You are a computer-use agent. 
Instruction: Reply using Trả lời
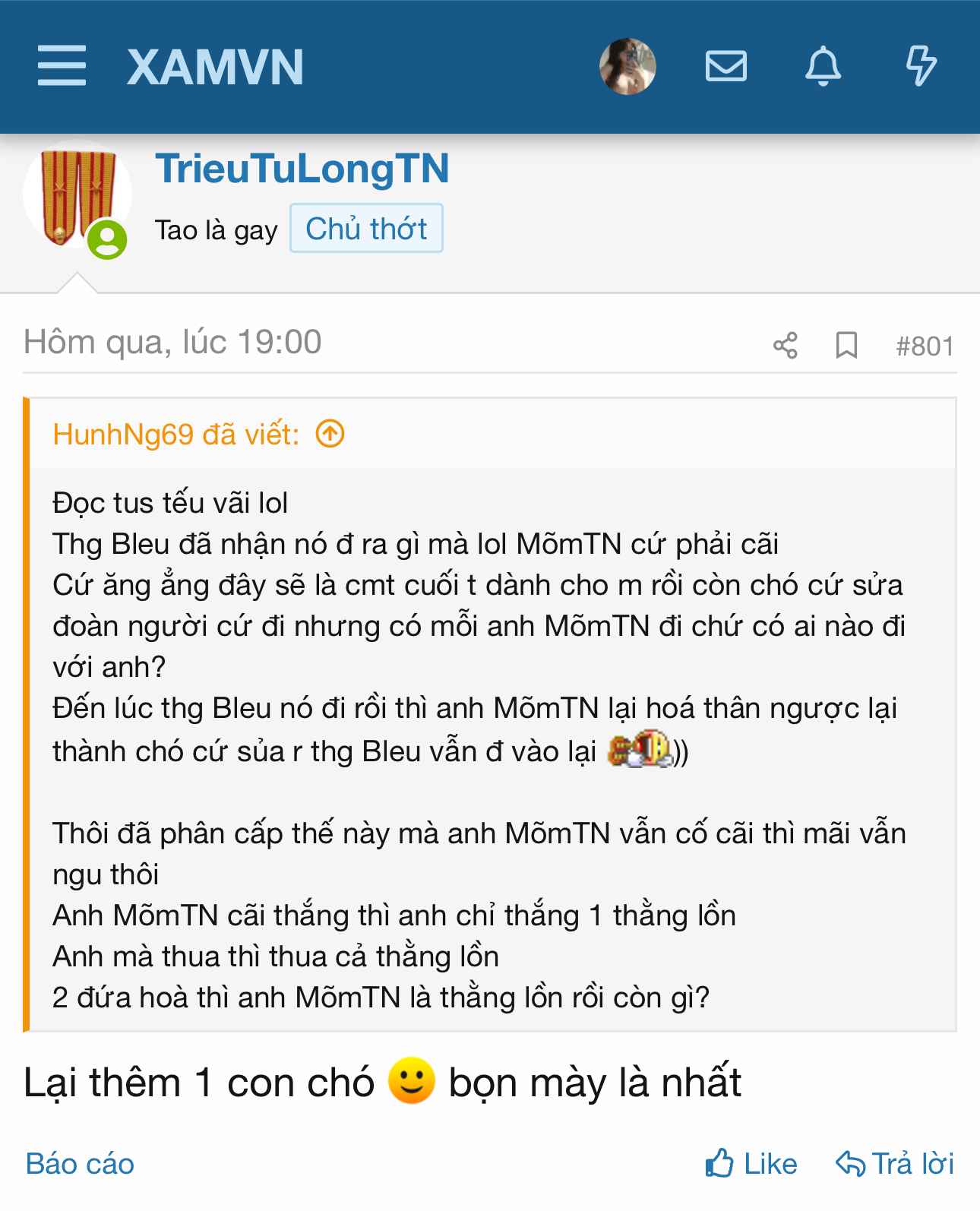tap(895, 1164)
